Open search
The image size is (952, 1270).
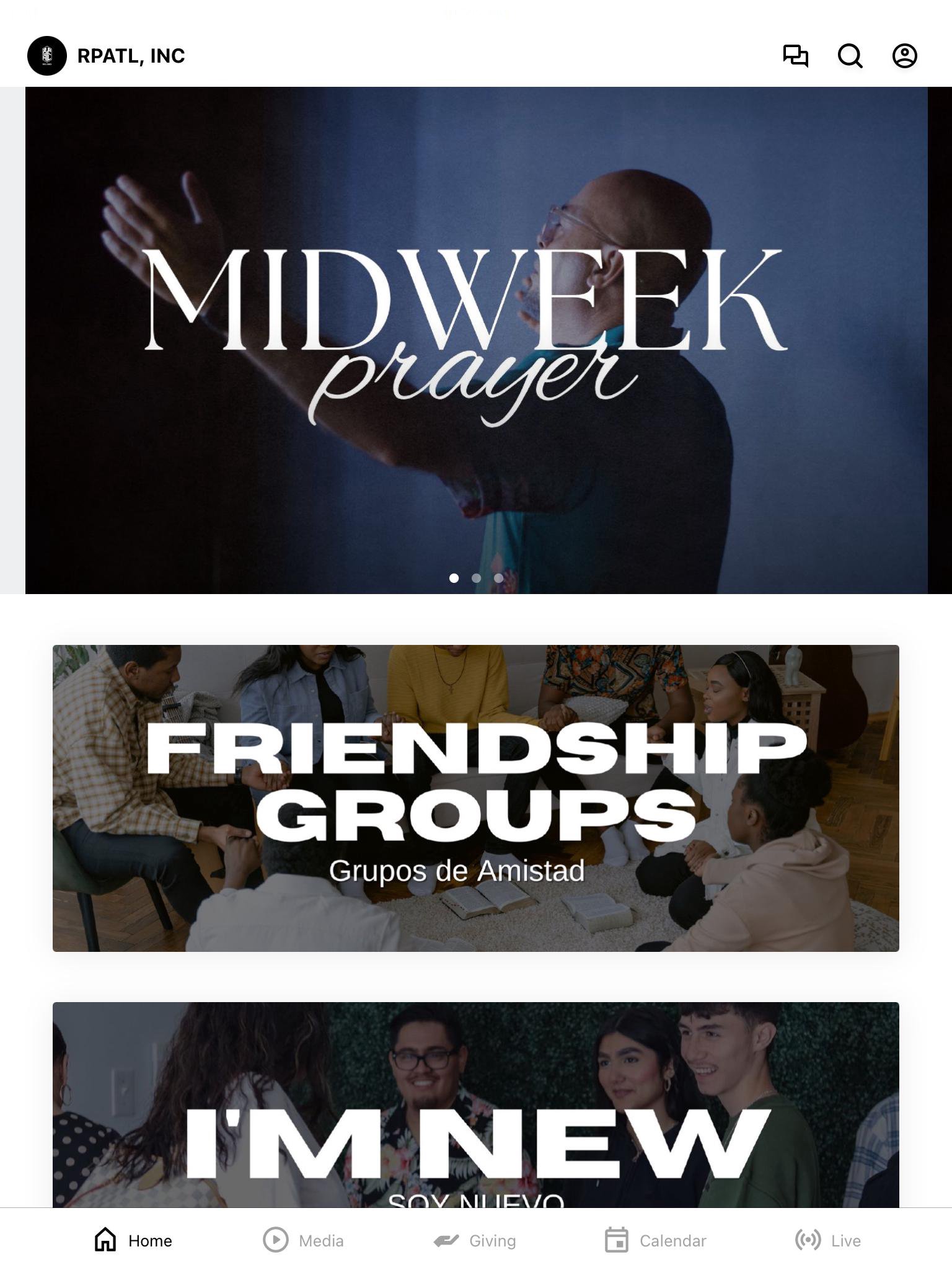tap(850, 56)
